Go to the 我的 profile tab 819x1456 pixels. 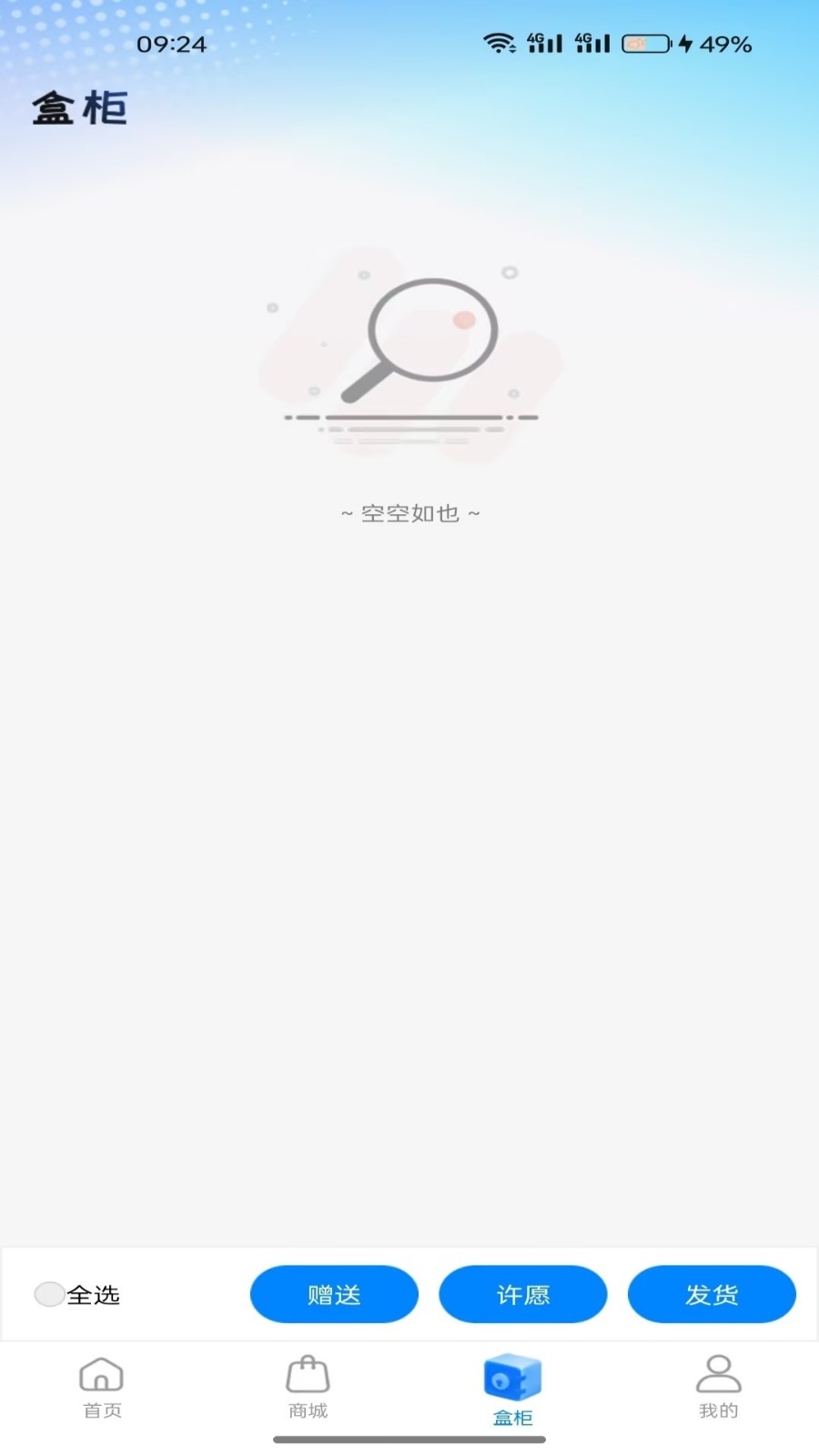pos(718,1388)
